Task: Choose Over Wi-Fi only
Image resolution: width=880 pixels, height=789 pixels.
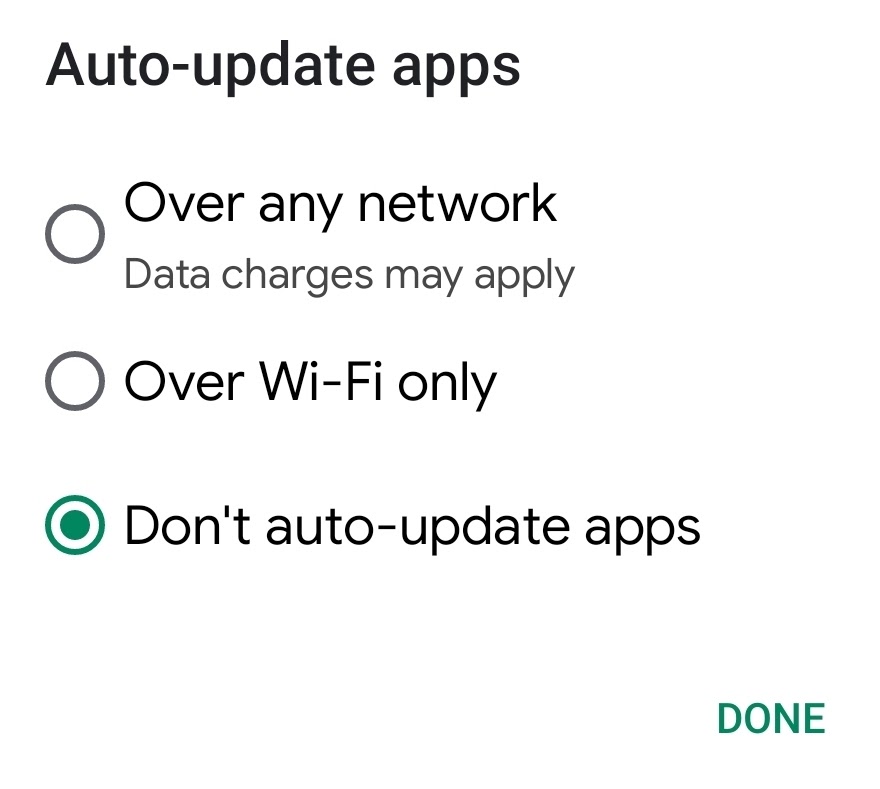Action: (75, 381)
